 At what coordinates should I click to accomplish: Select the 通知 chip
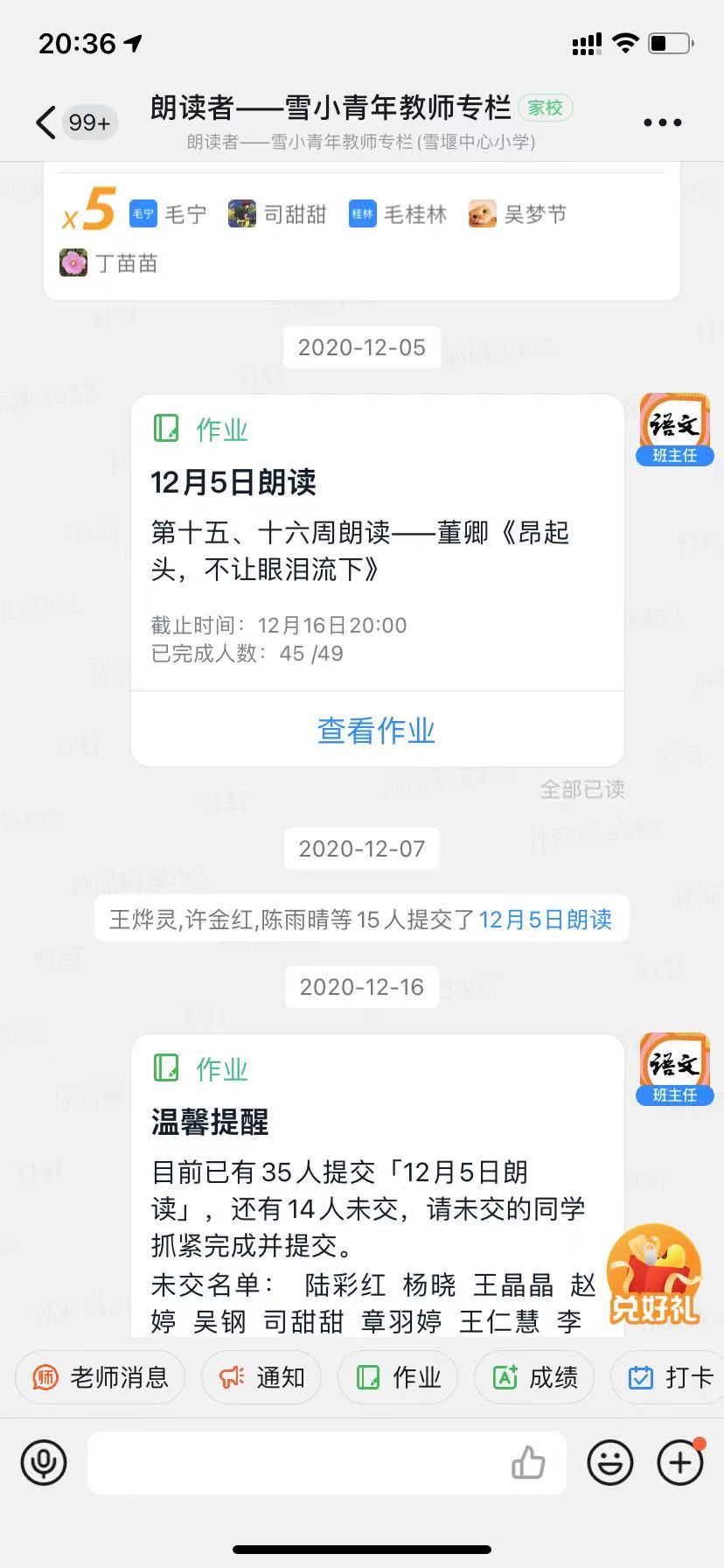261,1377
